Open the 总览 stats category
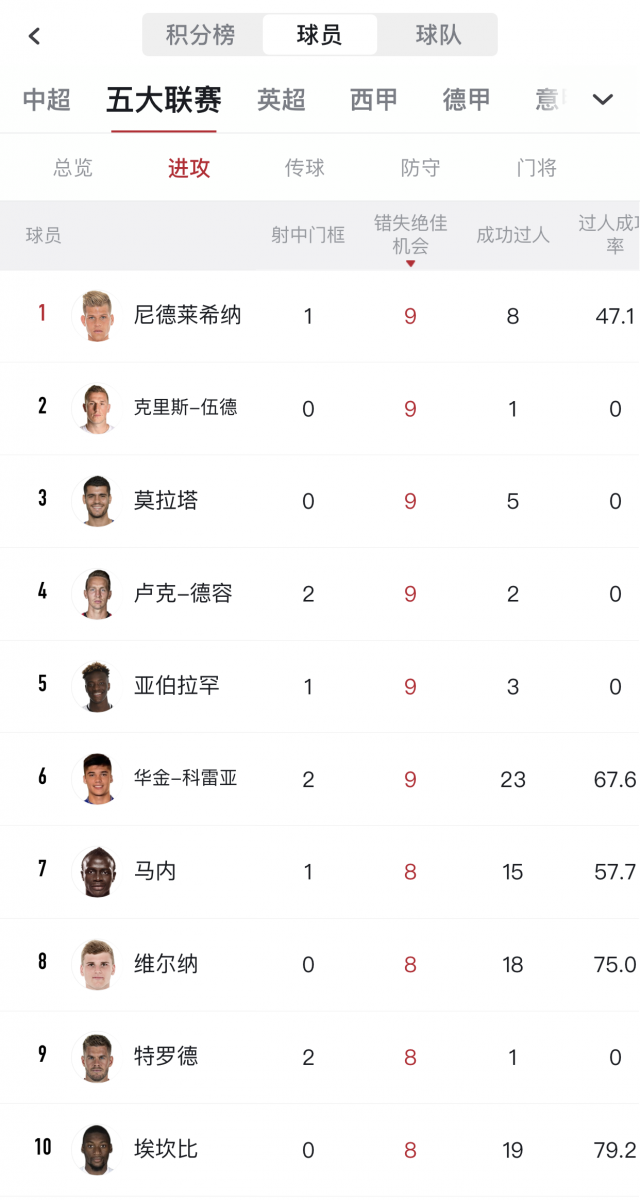 (73, 168)
